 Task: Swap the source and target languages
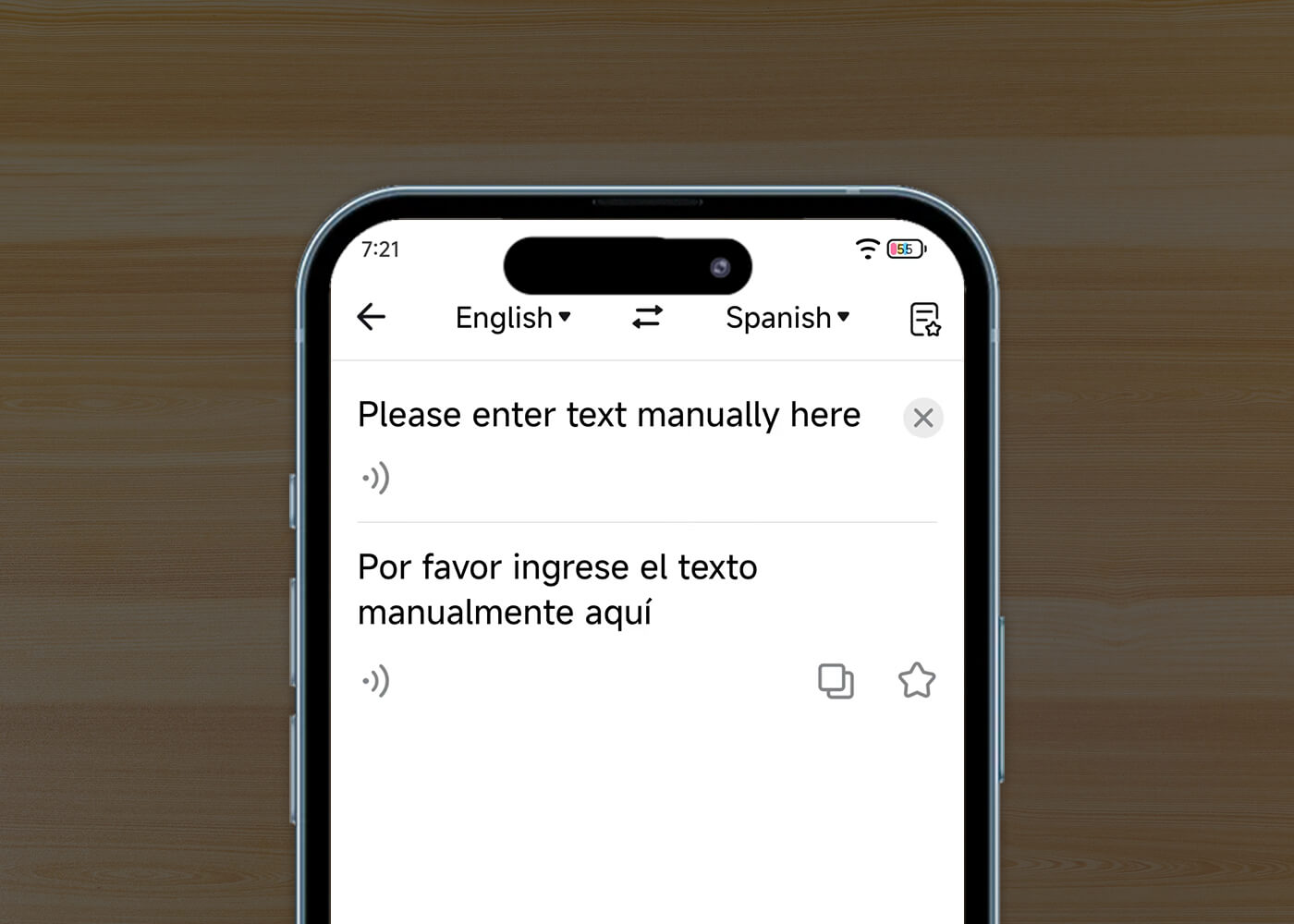click(647, 317)
